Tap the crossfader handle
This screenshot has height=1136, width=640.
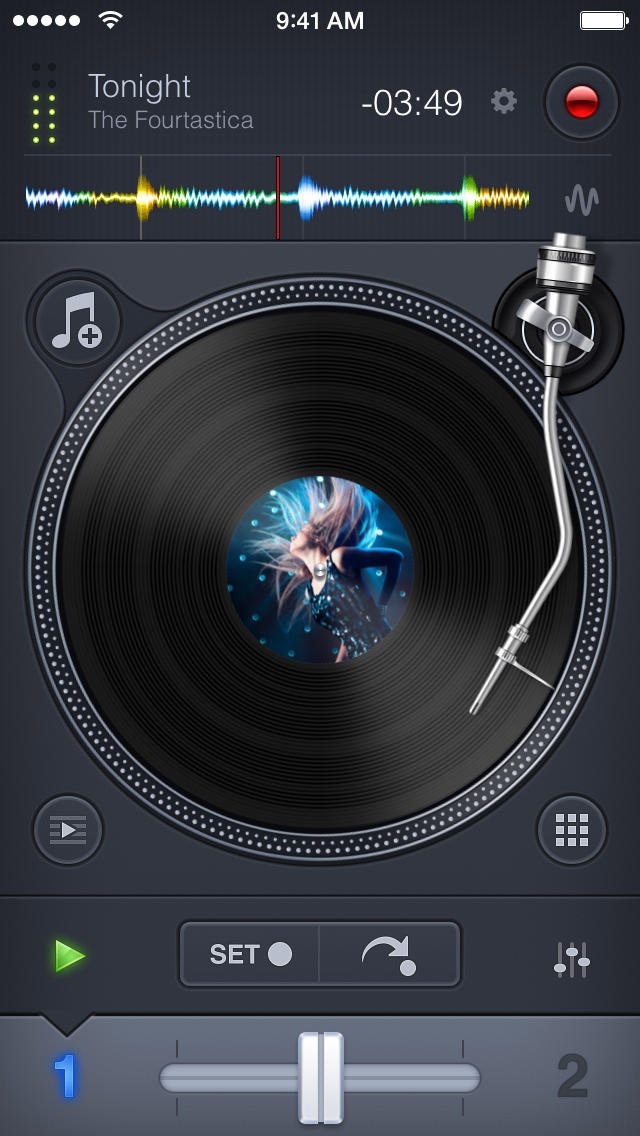pyautogui.click(x=321, y=1077)
